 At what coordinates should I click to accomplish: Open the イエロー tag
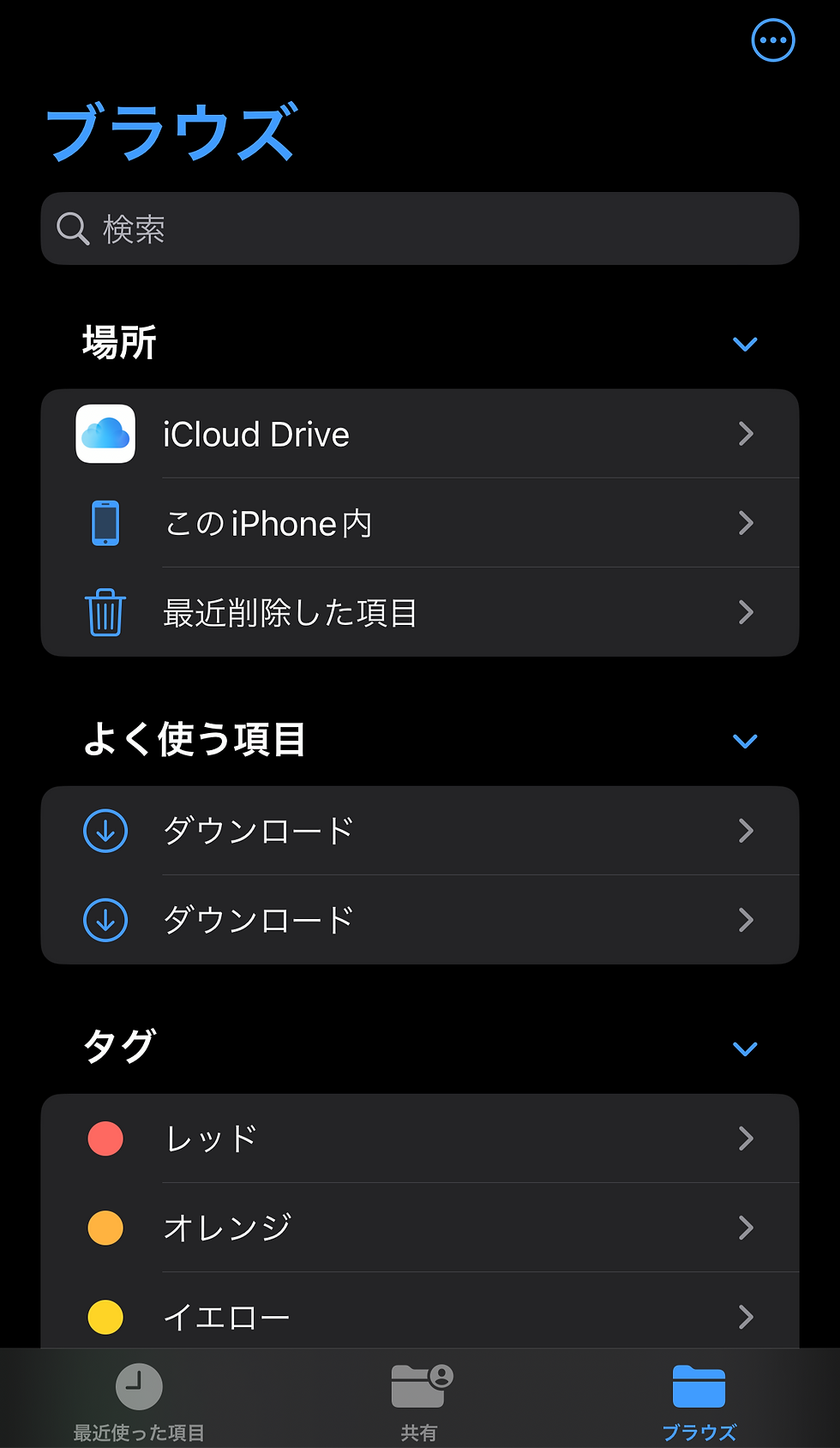pyautogui.click(x=420, y=1312)
